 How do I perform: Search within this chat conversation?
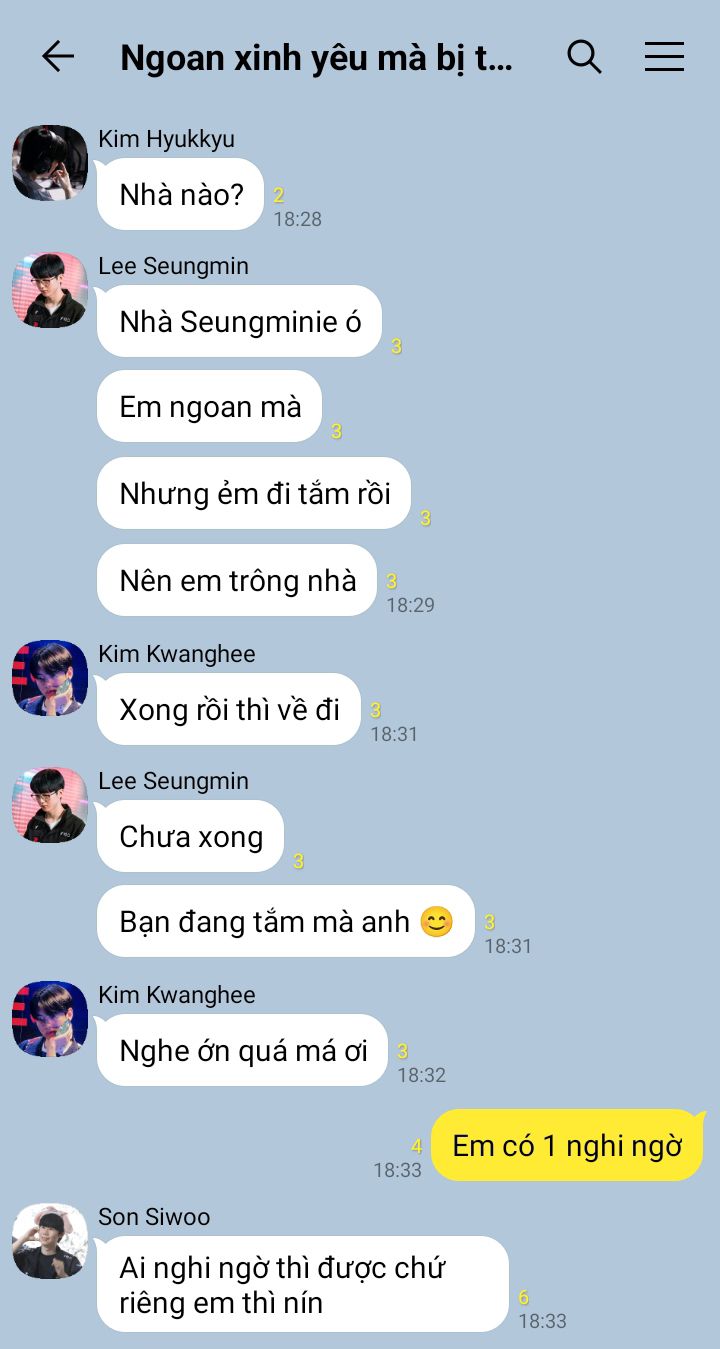pos(584,57)
